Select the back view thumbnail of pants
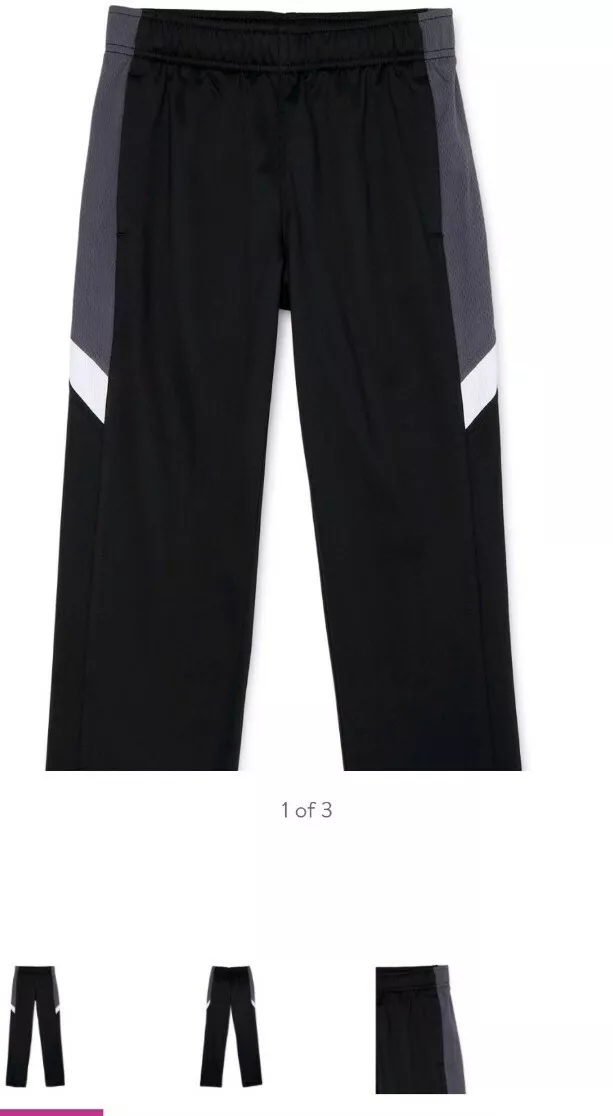 [x=231, y=1026]
